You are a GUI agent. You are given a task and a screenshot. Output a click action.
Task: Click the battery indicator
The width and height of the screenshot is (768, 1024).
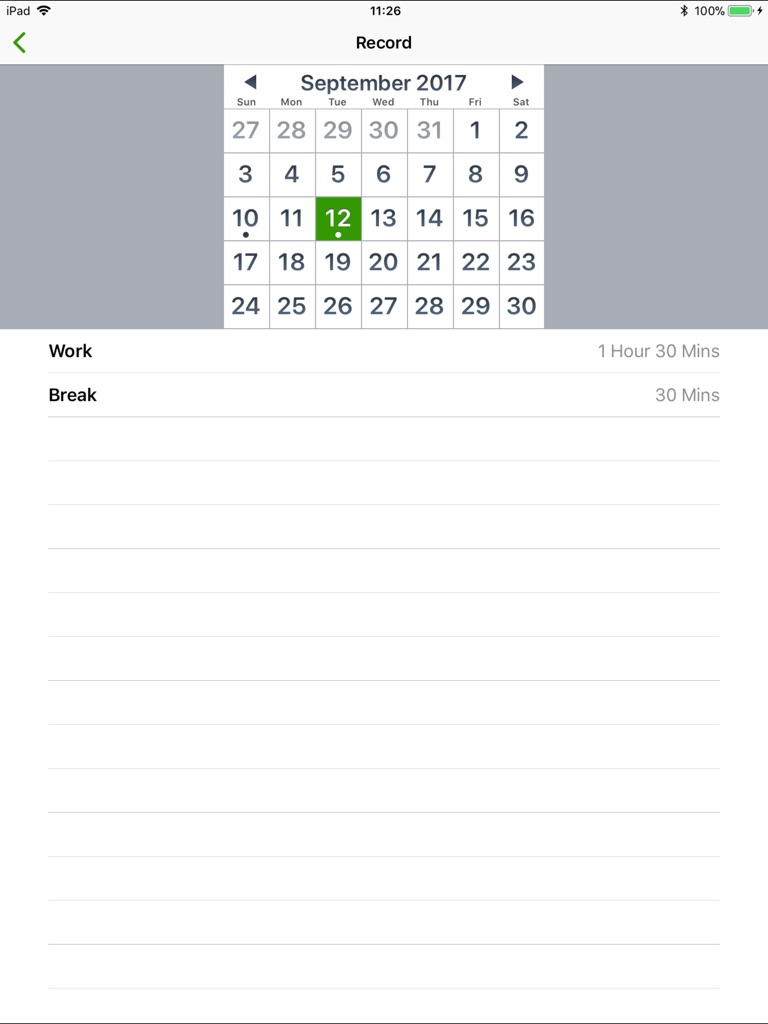741,11
